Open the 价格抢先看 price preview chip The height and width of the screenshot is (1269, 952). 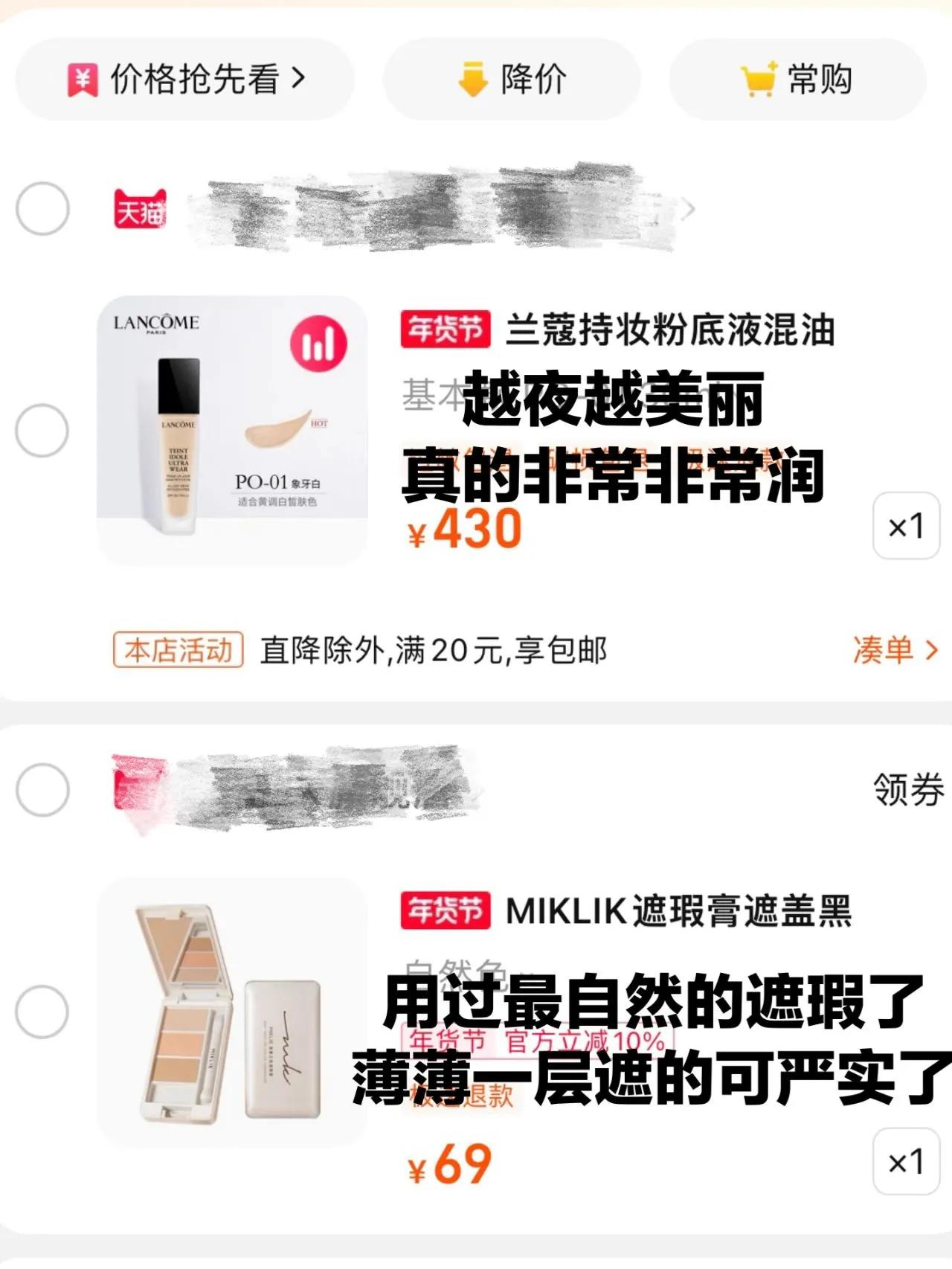tap(184, 79)
